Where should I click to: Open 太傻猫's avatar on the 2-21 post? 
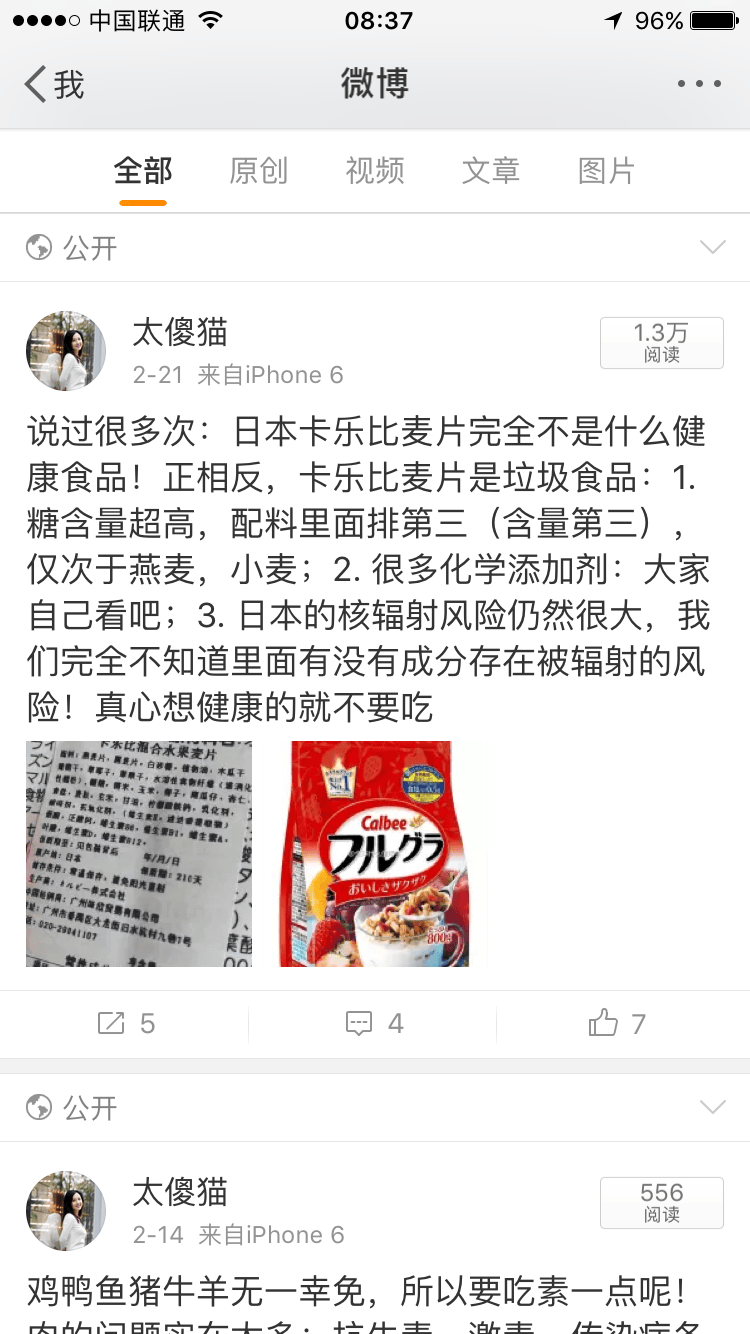tap(66, 350)
